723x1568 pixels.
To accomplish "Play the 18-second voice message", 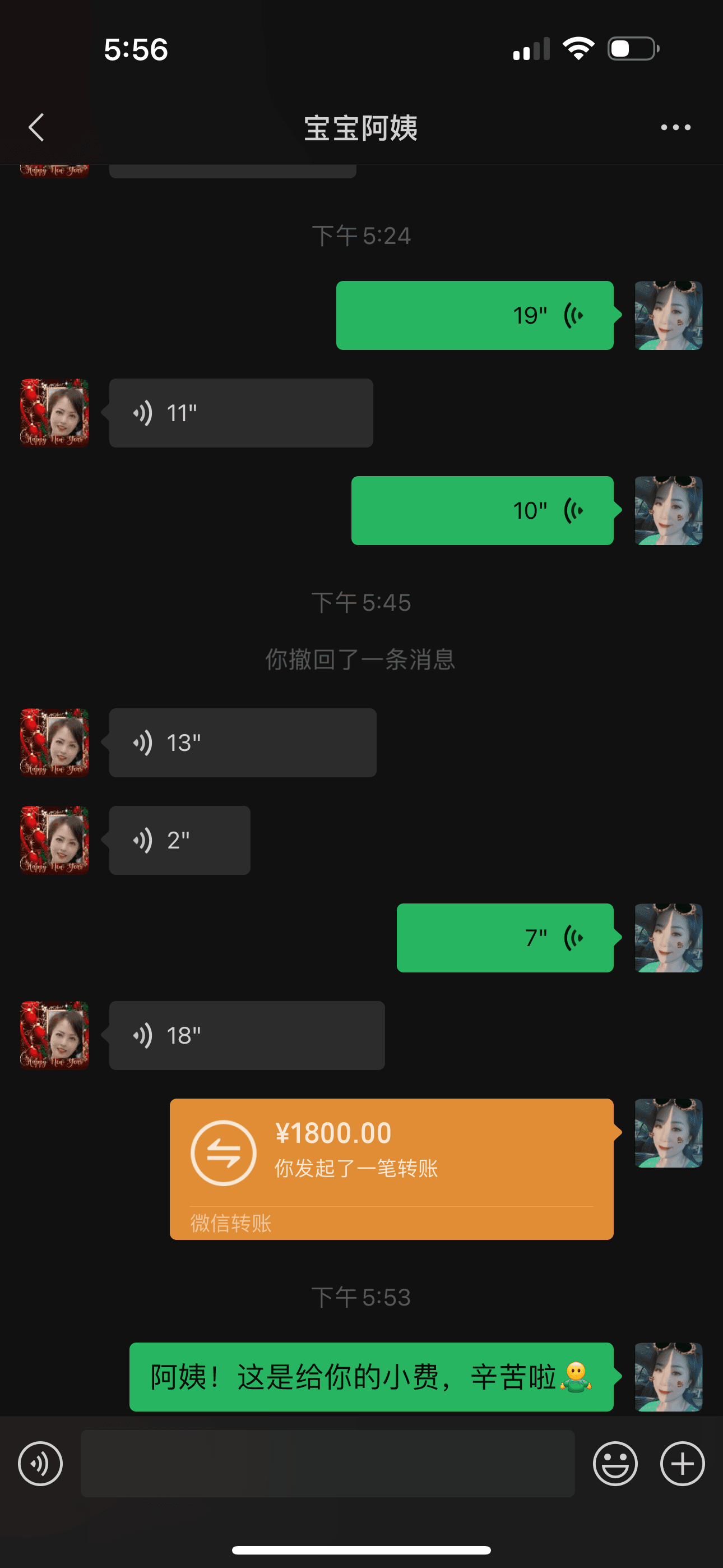I will (x=245, y=1035).
